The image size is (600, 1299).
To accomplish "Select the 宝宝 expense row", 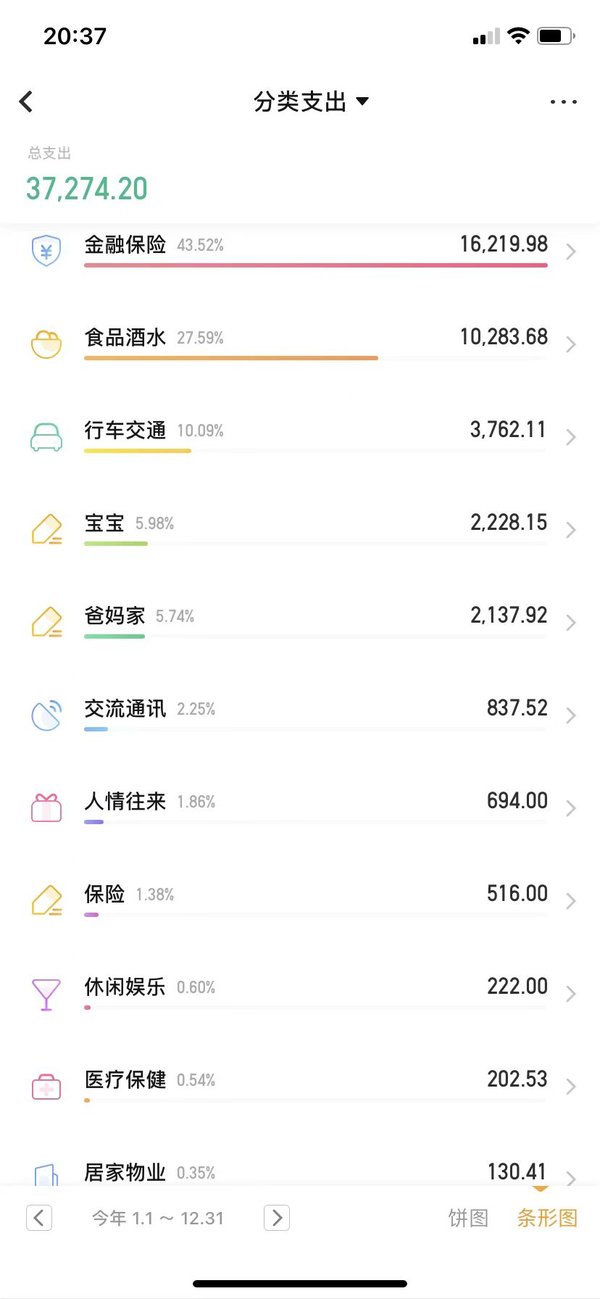I will (x=300, y=530).
